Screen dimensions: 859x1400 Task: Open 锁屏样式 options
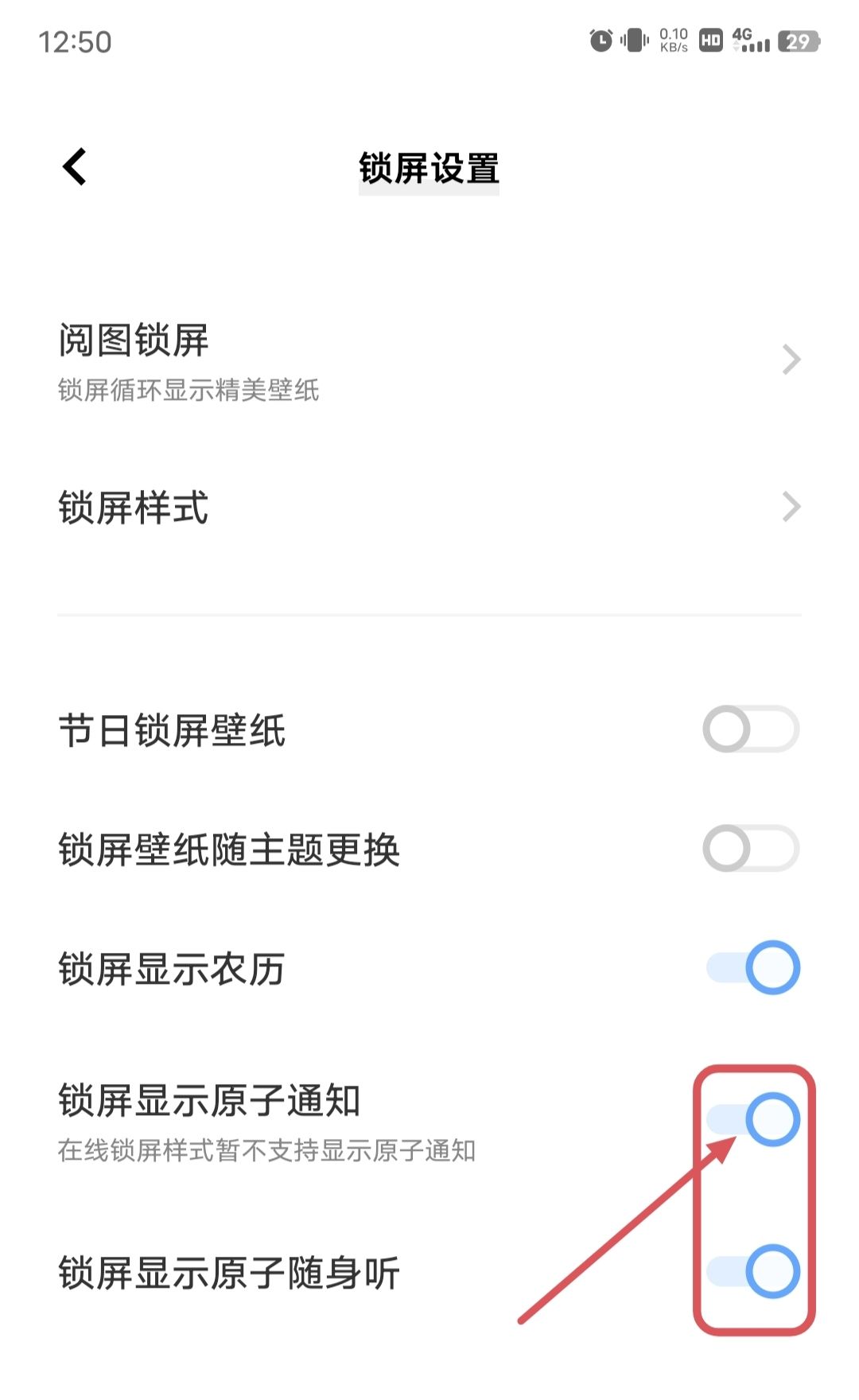point(429,507)
